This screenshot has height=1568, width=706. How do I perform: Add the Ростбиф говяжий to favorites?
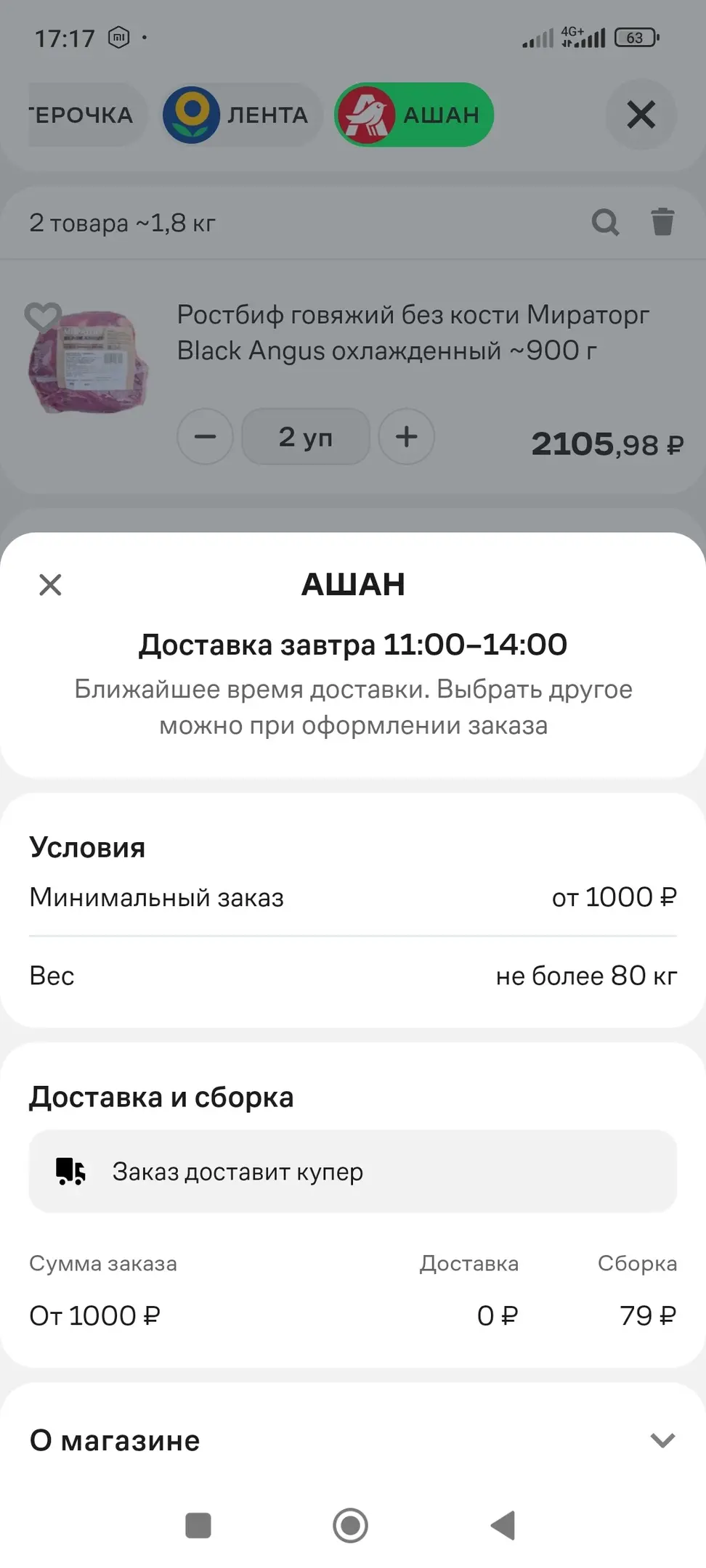click(42, 317)
